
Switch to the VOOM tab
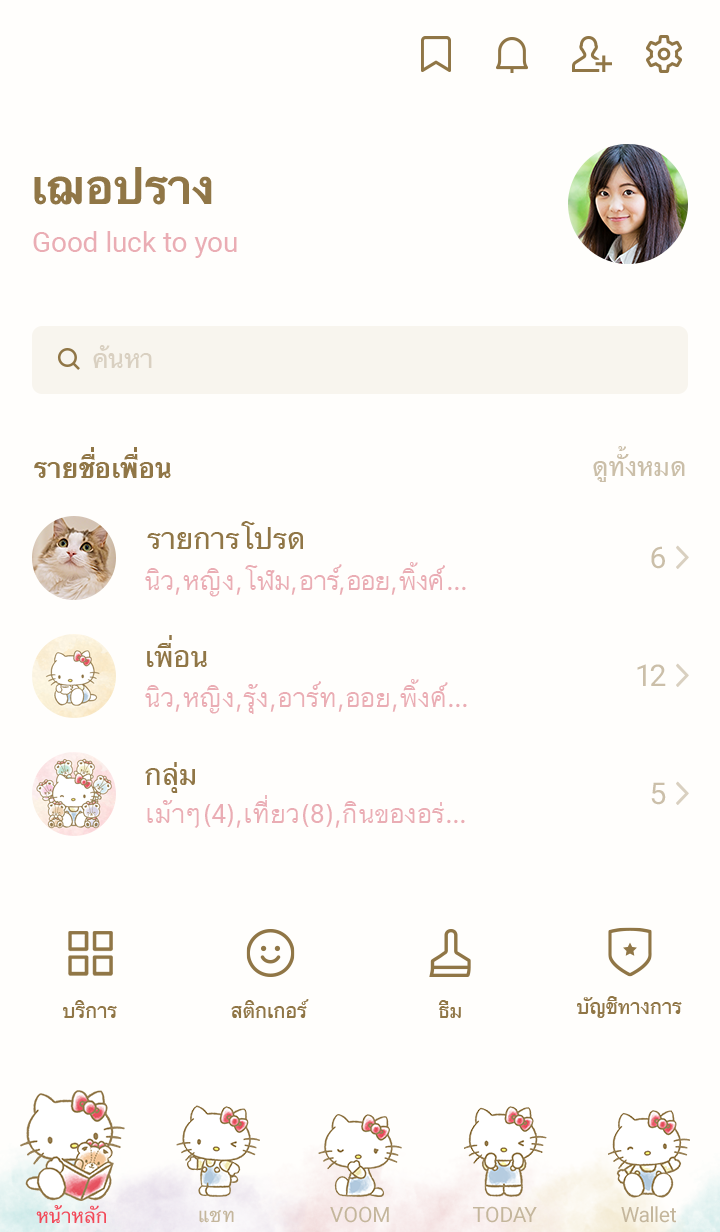pyautogui.click(x=360, y=1160)
